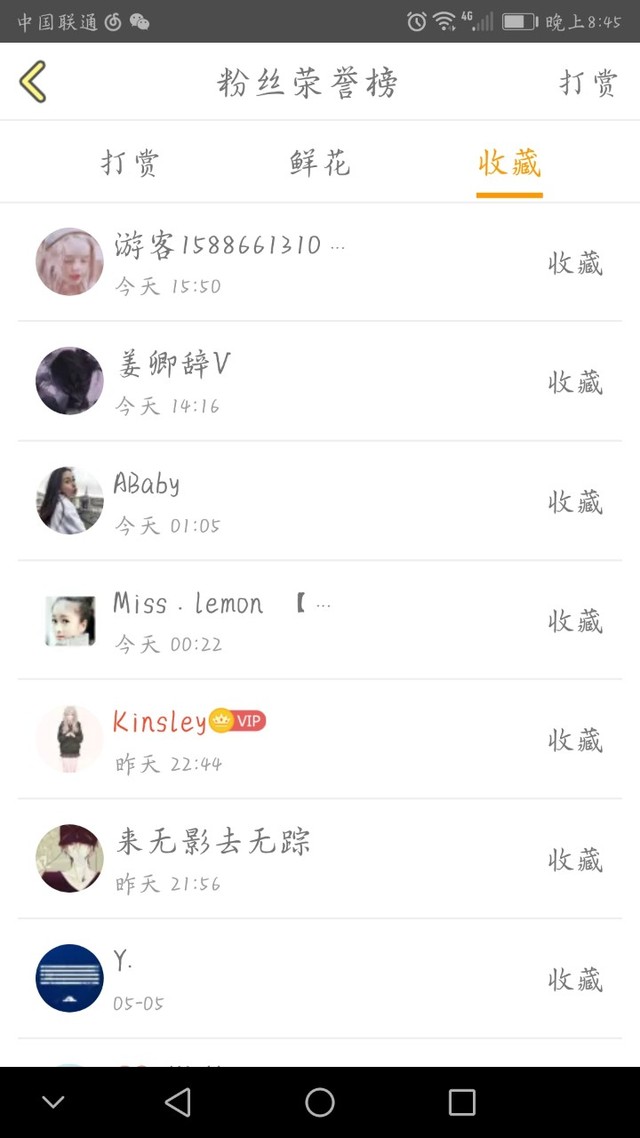Open VIP user Kinsley's row

click(x=320, y=740)
